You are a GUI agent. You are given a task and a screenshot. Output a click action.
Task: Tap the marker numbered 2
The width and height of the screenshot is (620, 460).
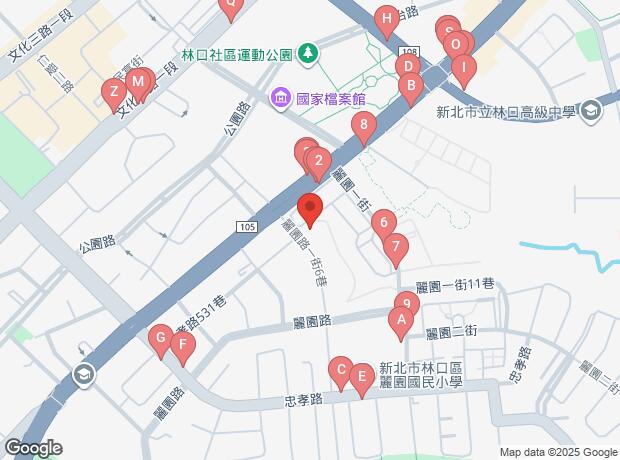click(x=318, y=160)
